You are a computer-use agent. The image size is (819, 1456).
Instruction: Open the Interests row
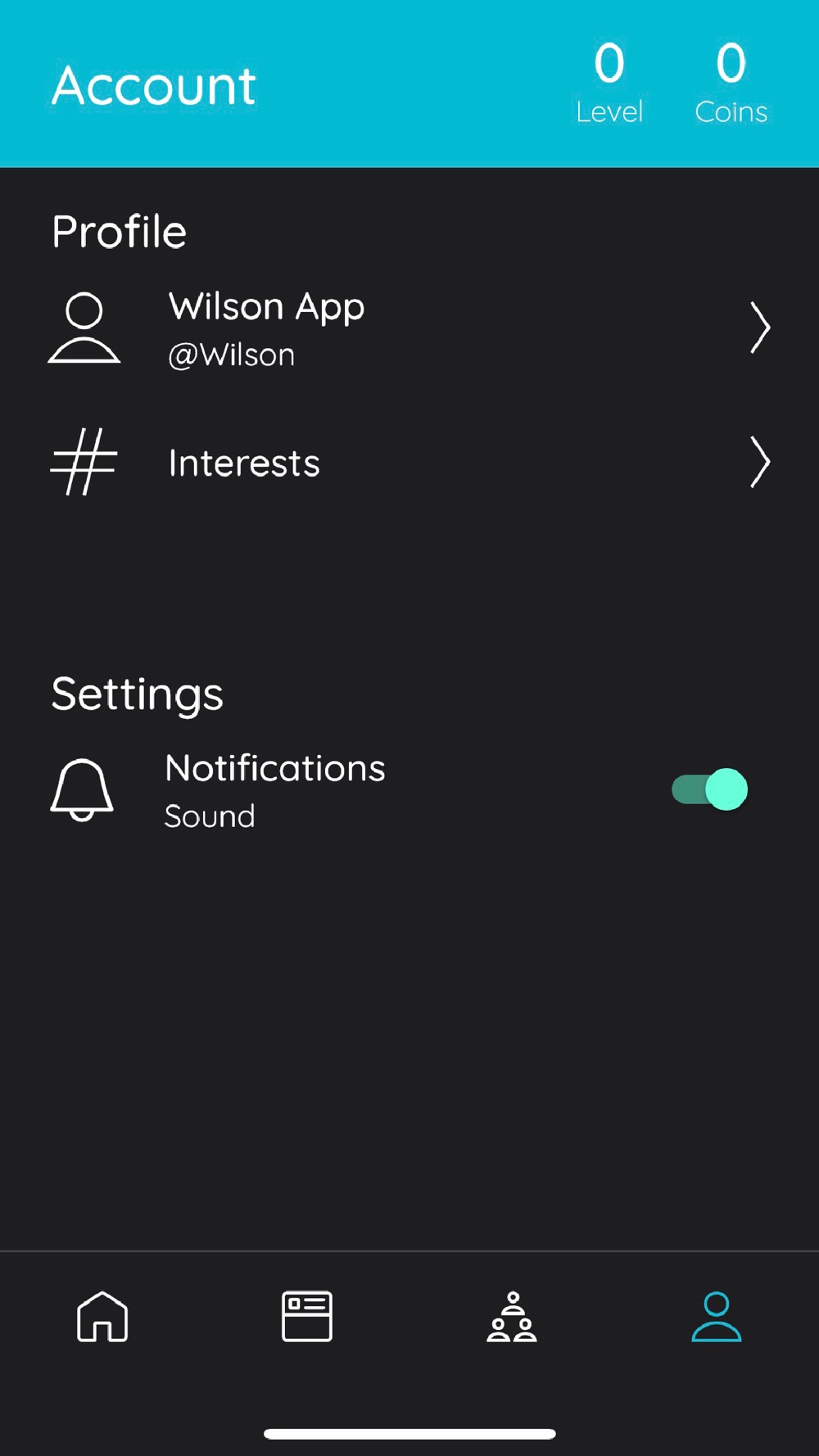[409, 463]
